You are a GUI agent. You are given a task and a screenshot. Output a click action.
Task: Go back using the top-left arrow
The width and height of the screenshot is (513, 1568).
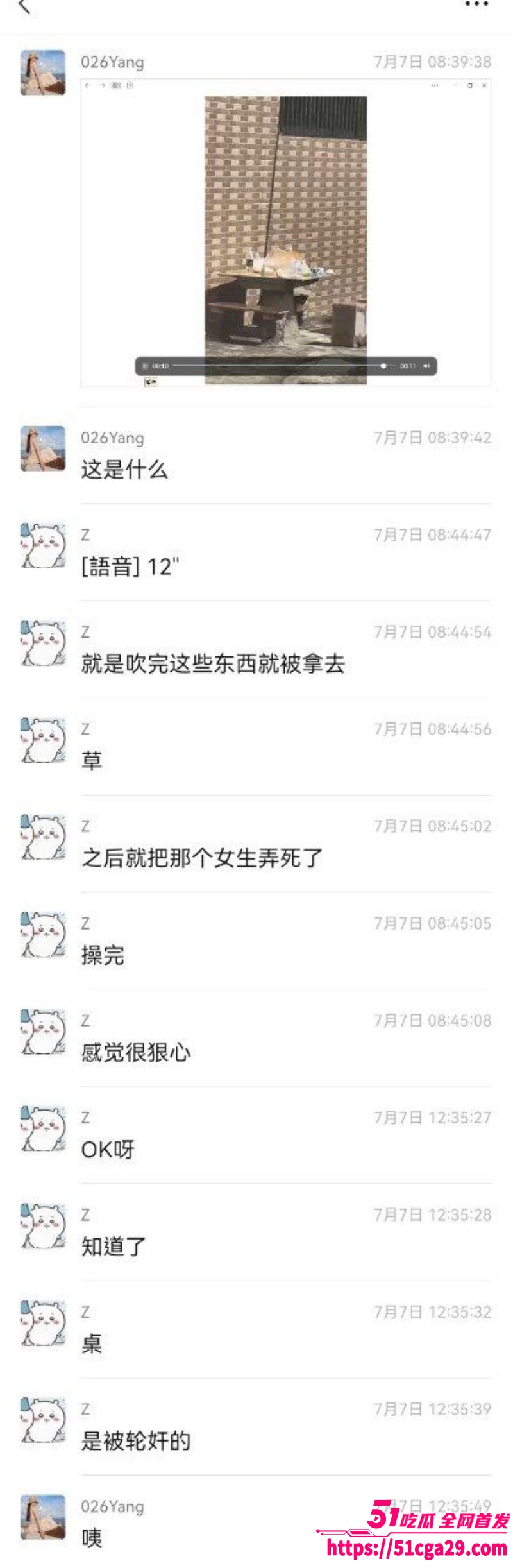pyautogui.click(x=24, y=6)
